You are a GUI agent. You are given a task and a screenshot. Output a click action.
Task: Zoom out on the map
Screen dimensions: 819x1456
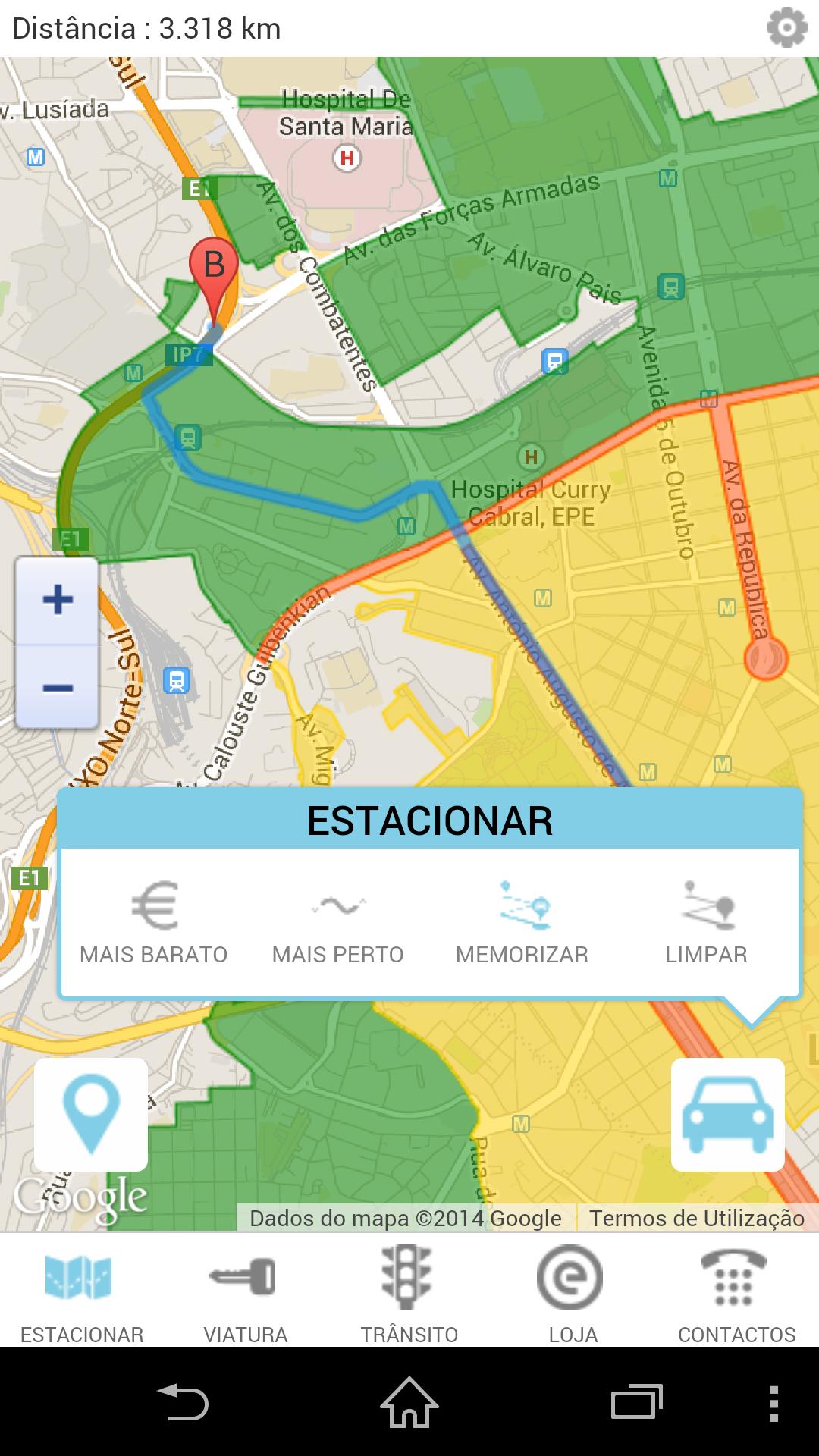pyautogui.click(x=58, y=688)
